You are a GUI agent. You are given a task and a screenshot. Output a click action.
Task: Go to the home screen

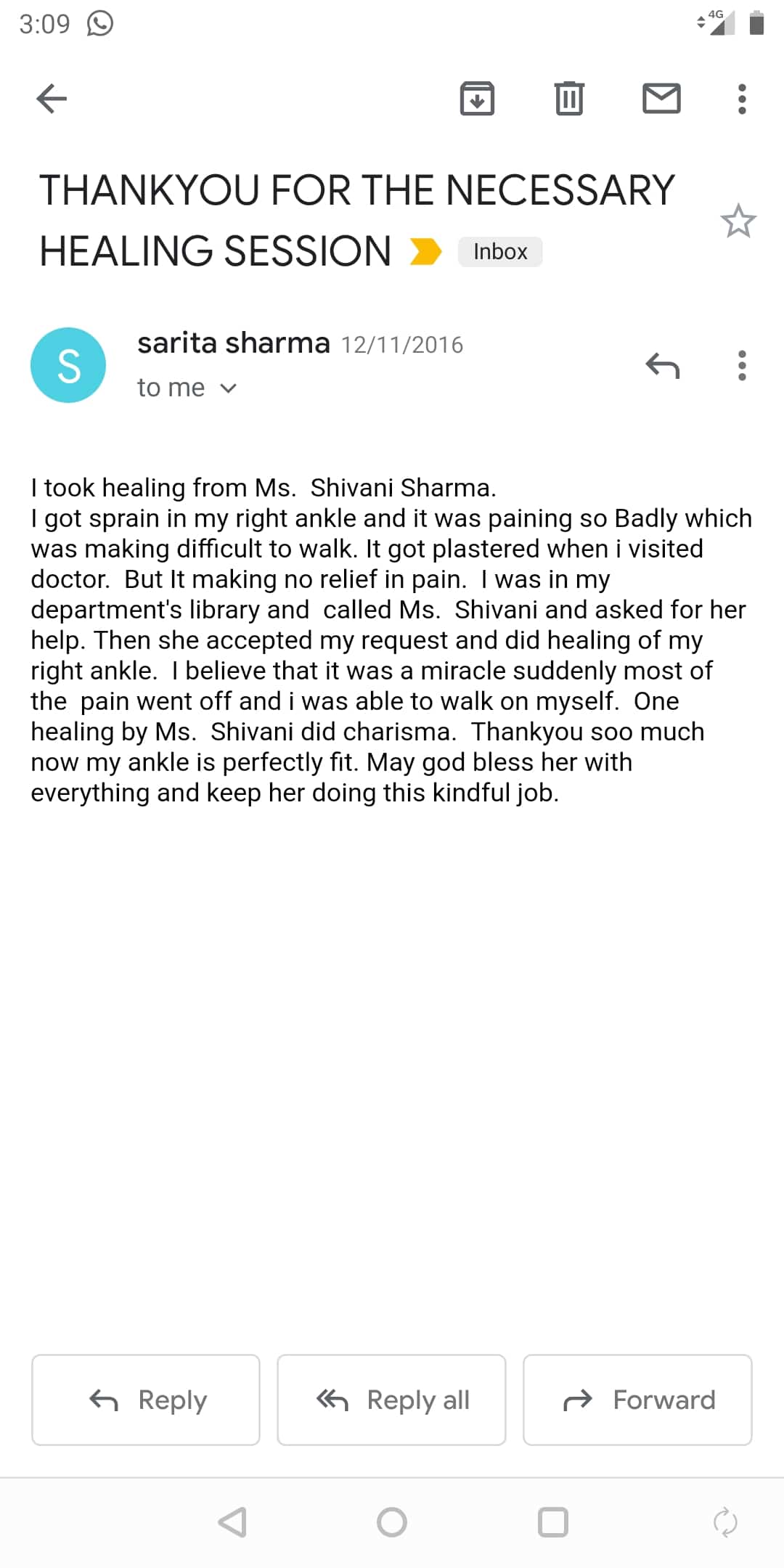(392, 1522)
